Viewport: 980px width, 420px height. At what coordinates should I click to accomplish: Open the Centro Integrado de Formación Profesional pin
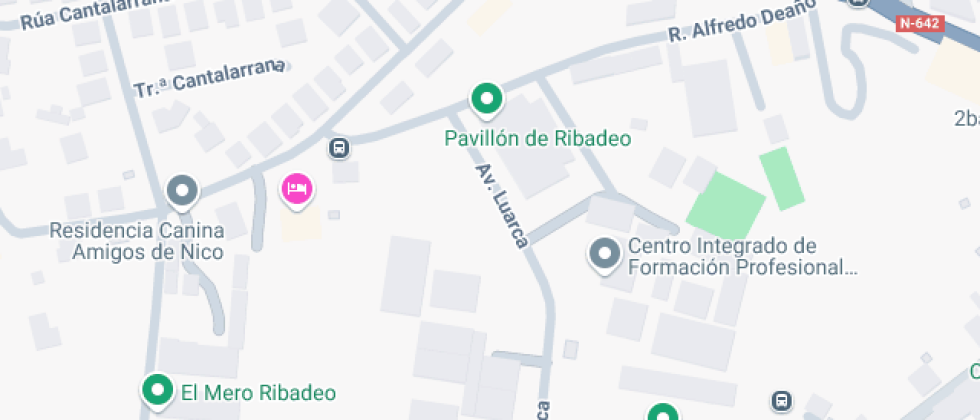(x=604, y=254)
